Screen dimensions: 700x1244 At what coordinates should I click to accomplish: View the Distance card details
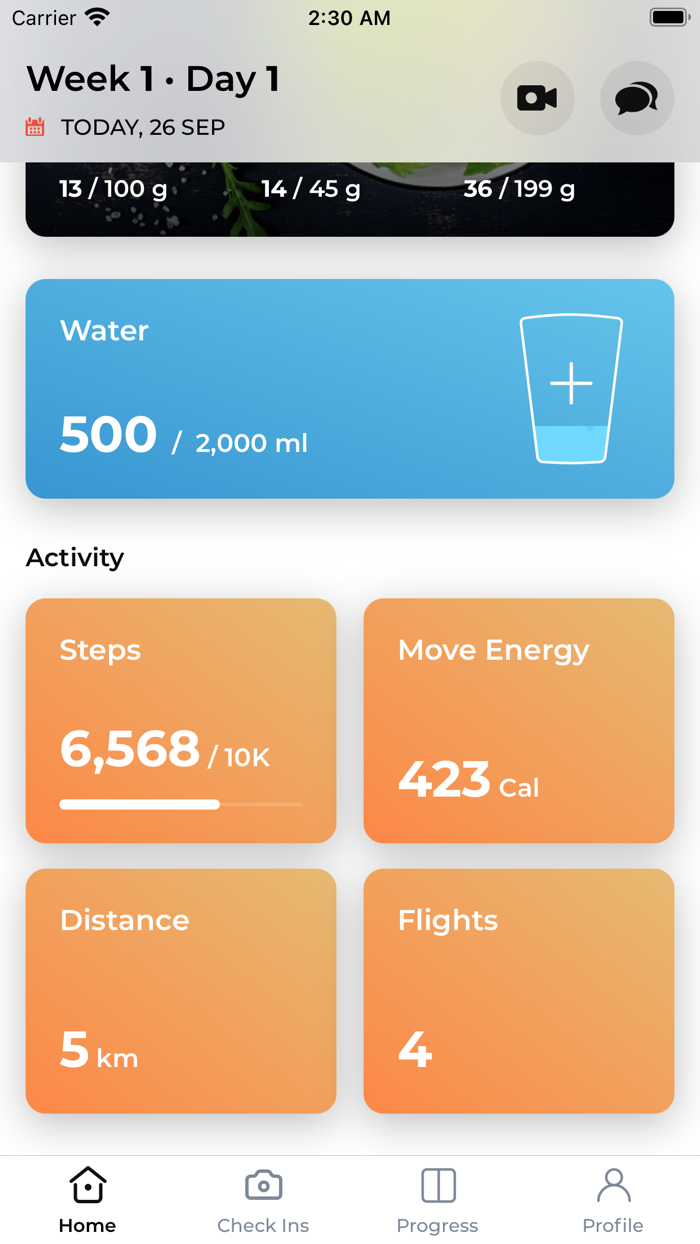pos(181,990)
